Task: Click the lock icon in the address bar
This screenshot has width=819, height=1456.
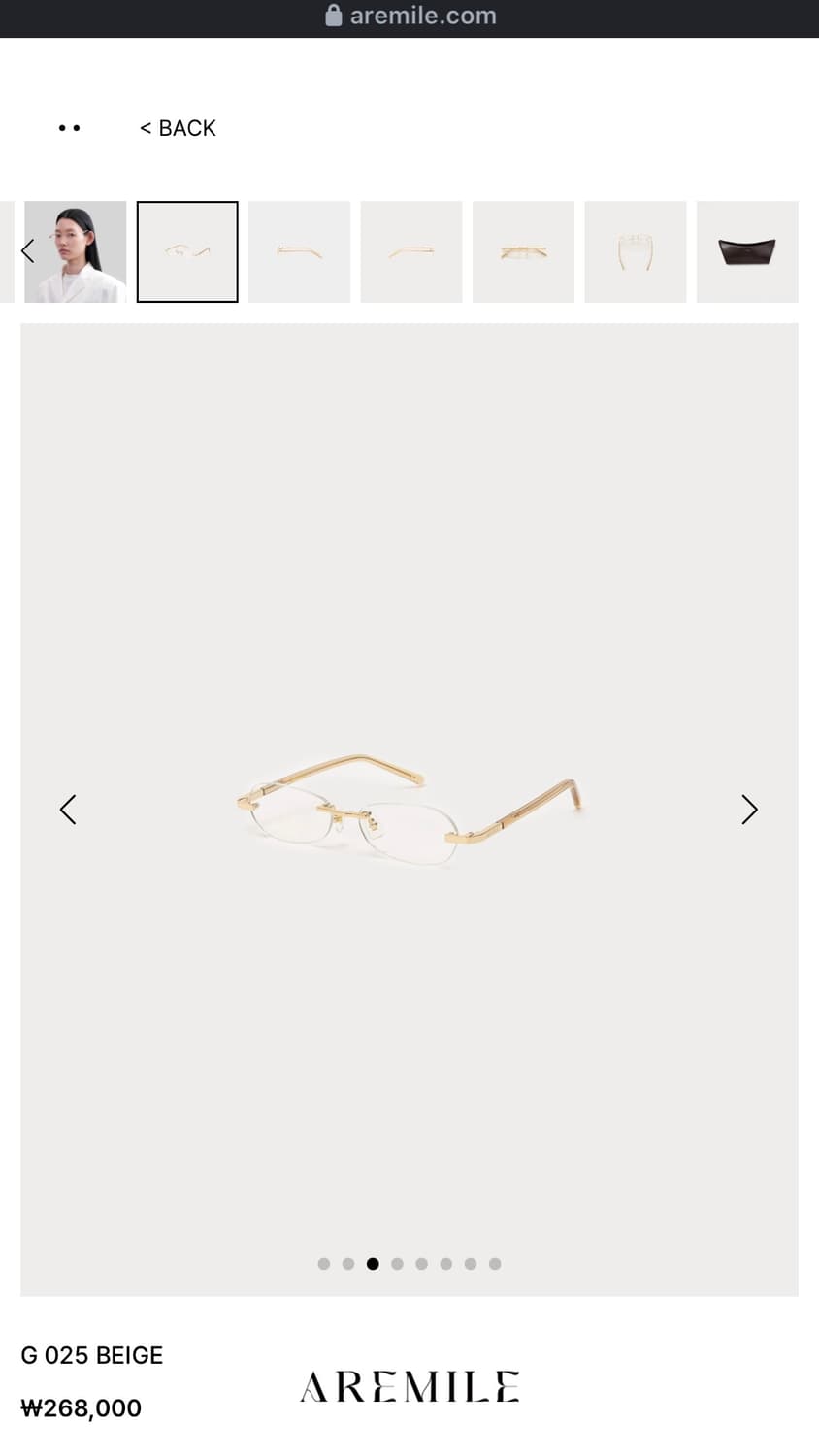Action: (x=336, y=15)
